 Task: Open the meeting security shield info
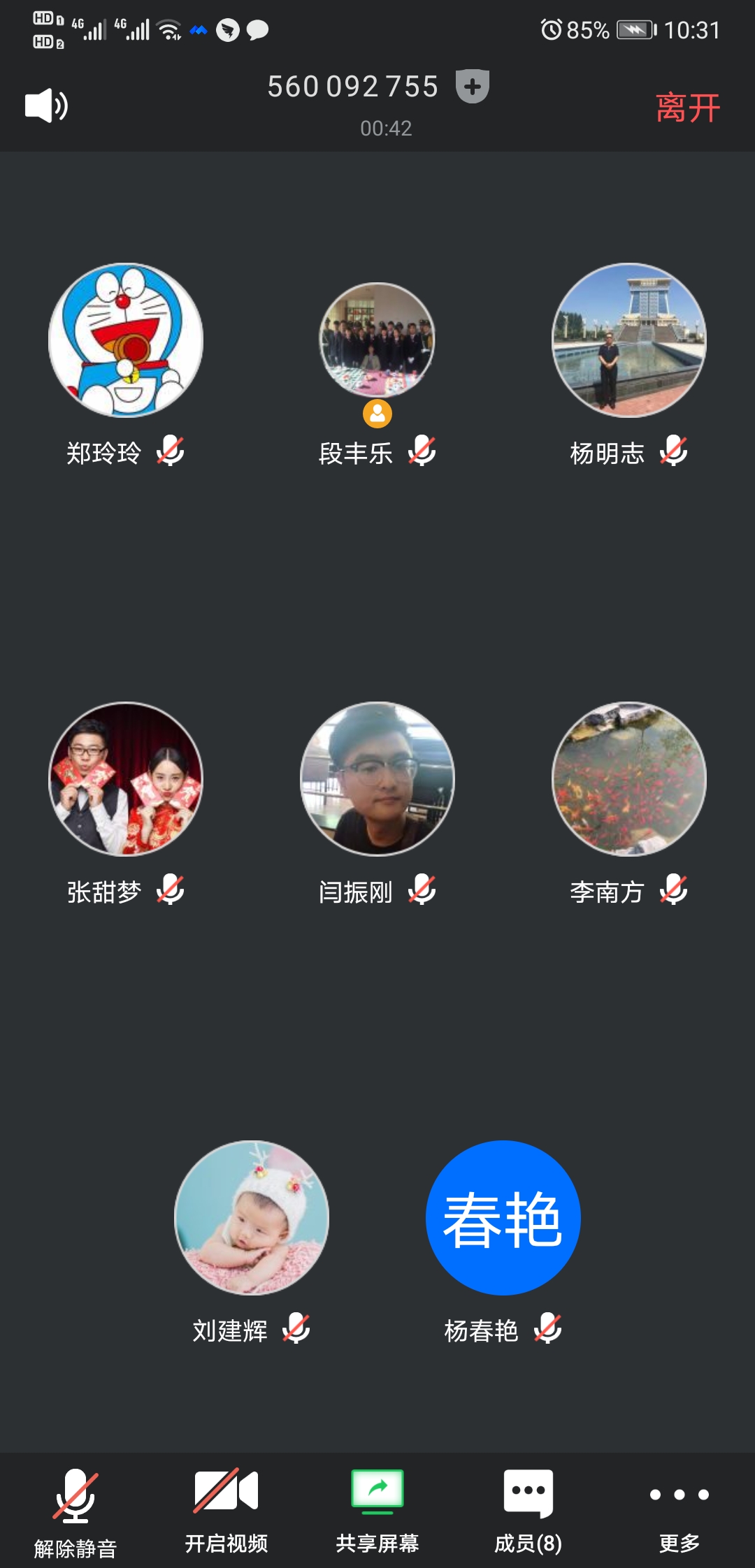(x=473, y=87)
